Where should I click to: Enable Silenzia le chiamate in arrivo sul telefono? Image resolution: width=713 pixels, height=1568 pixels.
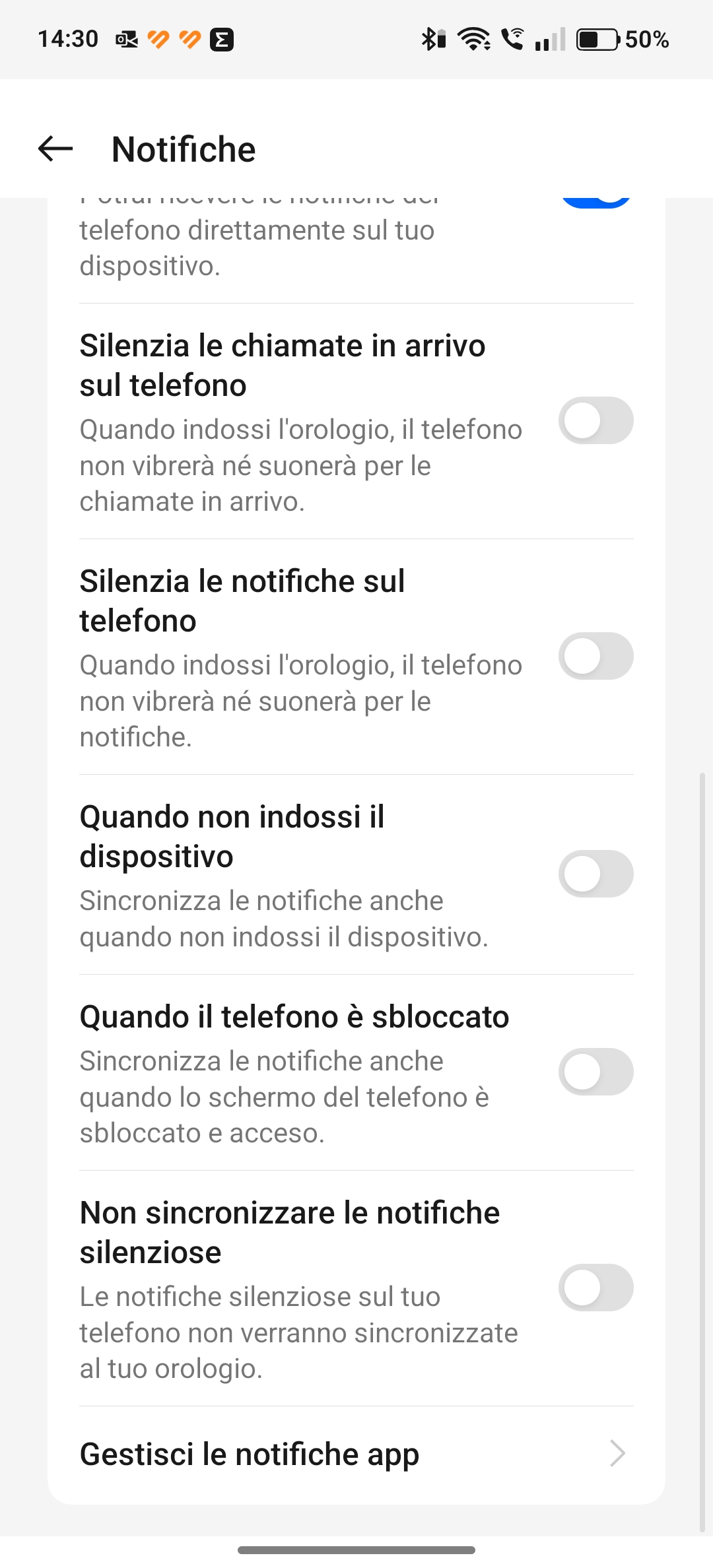[595, 420]
